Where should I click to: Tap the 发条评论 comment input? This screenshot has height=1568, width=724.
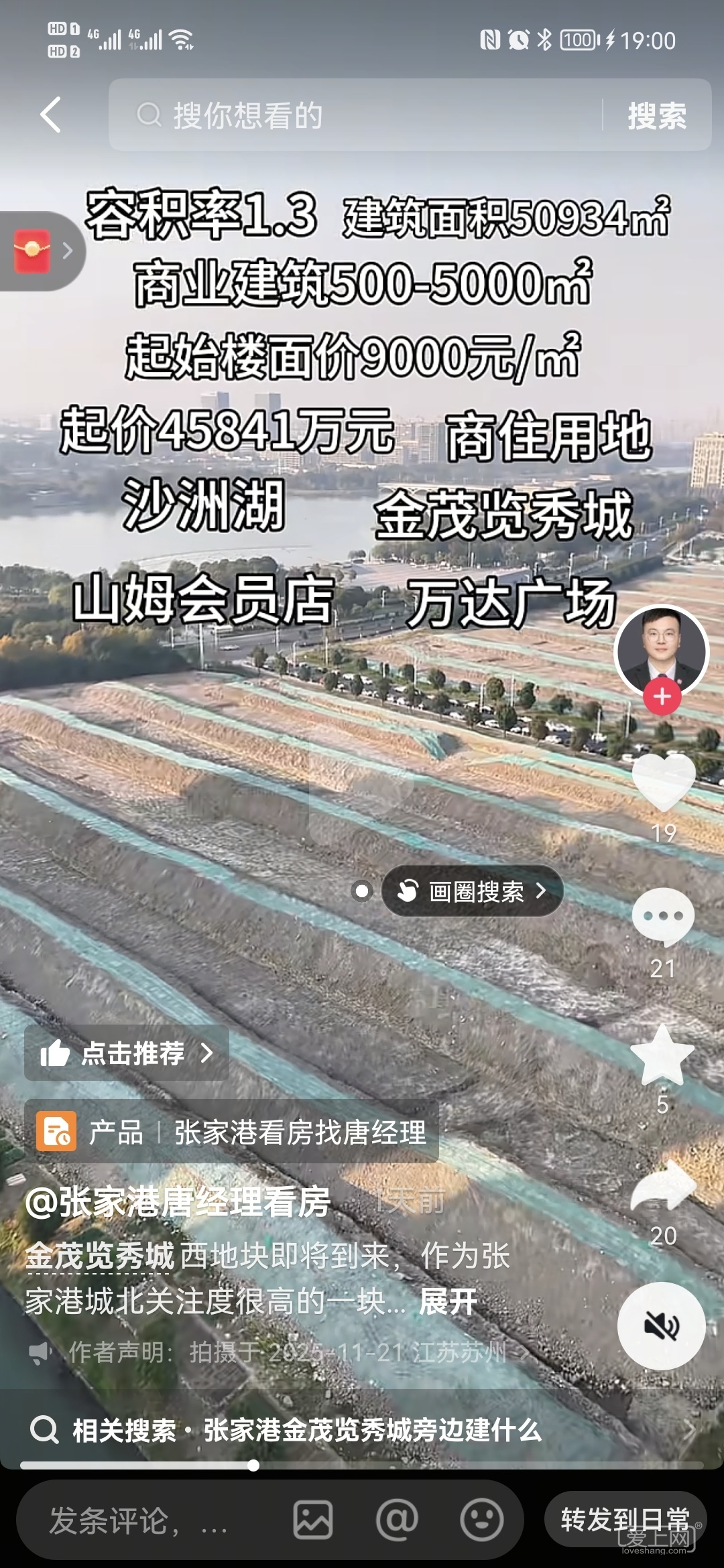[134, 1520]
